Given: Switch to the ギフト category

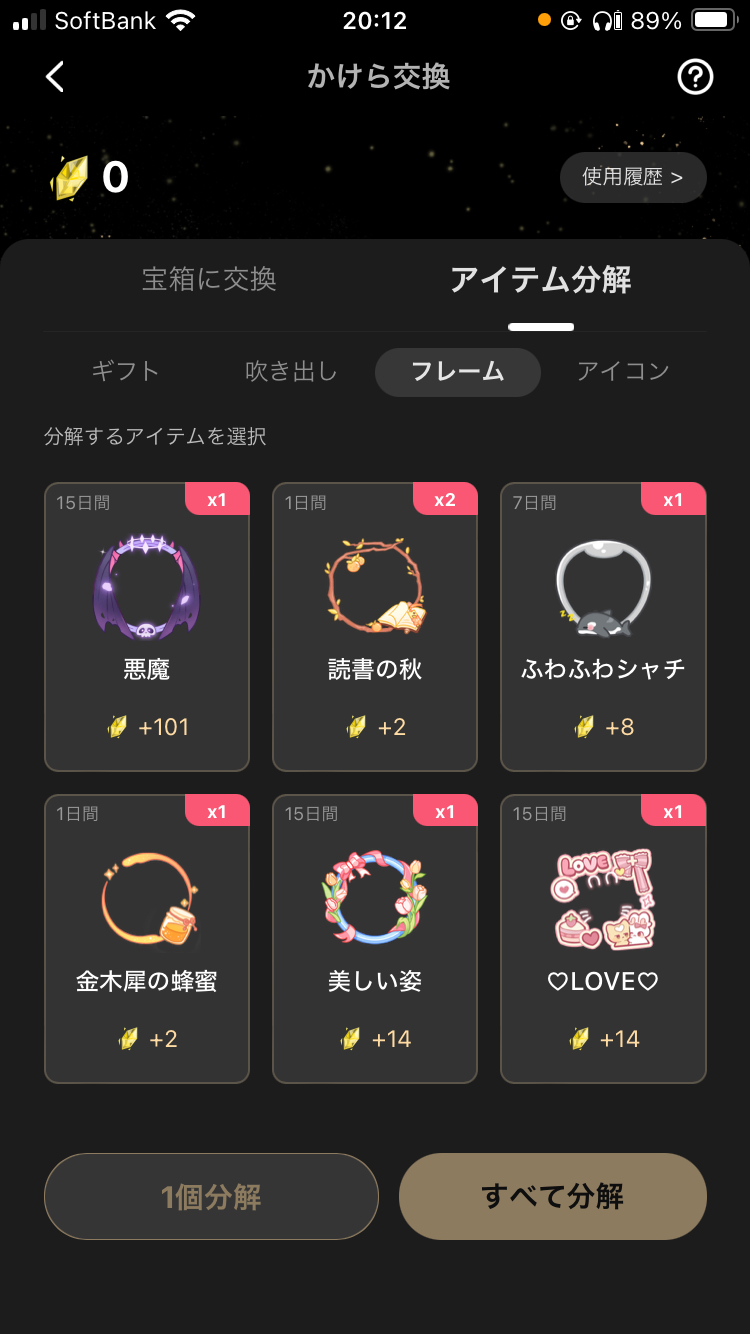Looking at the screenshot, I should (x=125, y=372).
